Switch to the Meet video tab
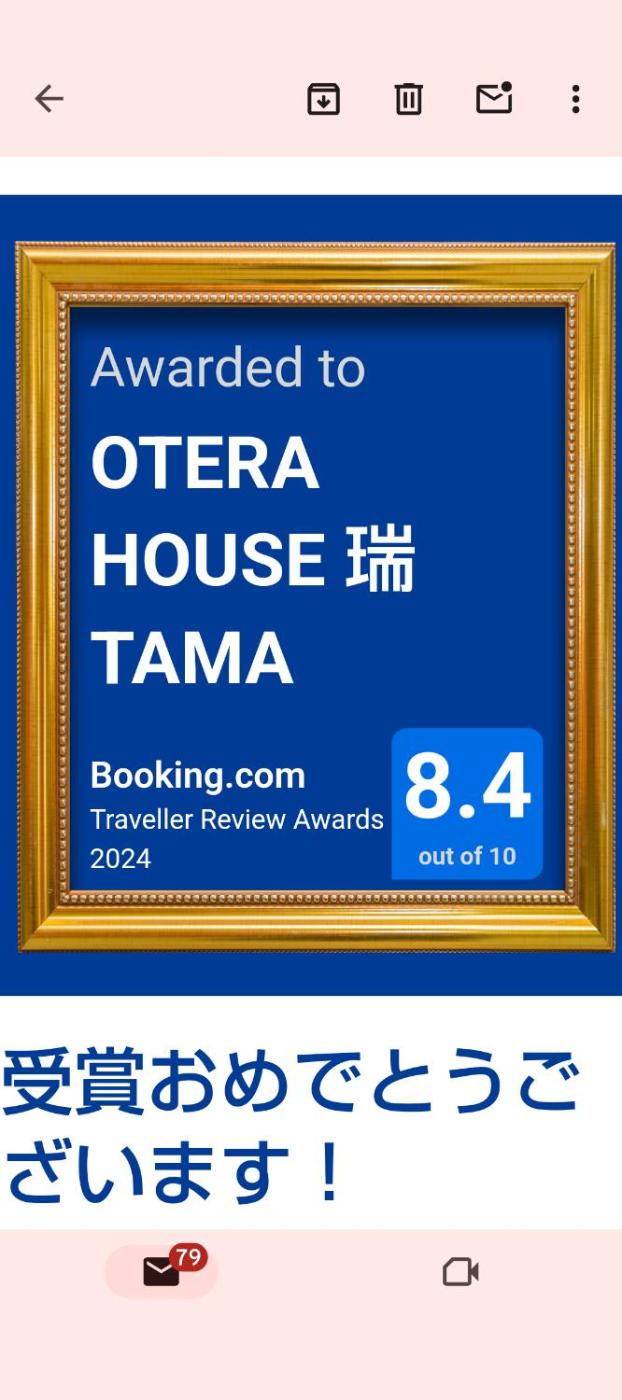The height and width of the screenshot is (1400, 622). point(460,1272)
